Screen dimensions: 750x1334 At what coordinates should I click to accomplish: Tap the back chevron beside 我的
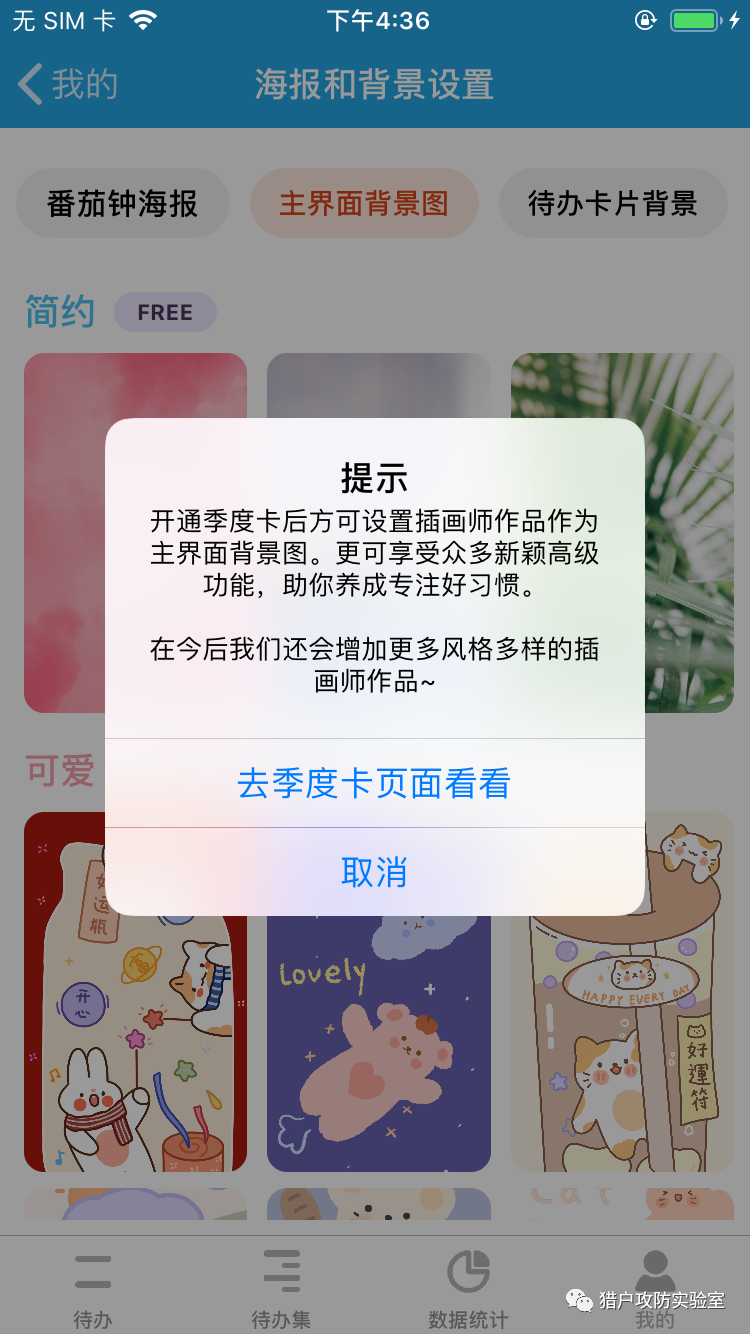(28, 85)
